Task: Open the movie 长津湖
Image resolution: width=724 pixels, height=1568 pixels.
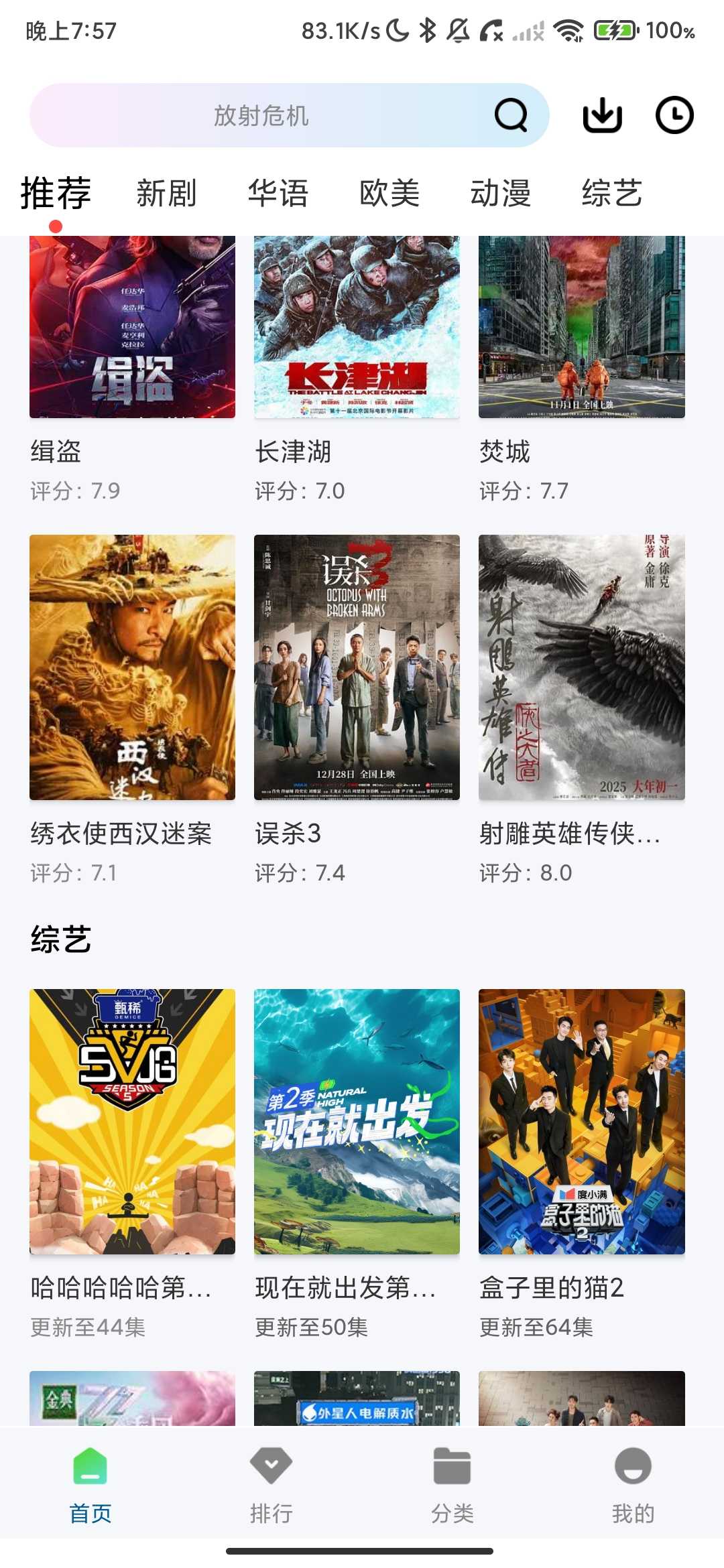Action: pyautogui.click(x=357, y=328)
